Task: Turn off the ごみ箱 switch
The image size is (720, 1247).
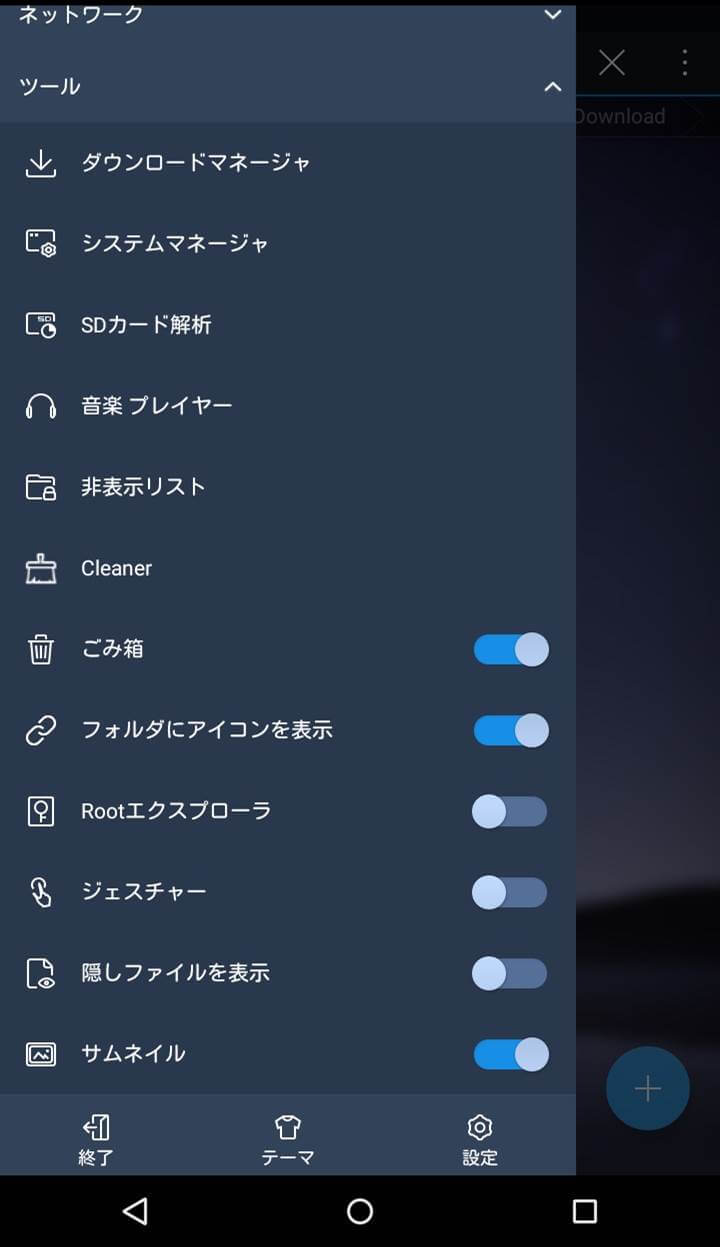Action: point(511,650)
